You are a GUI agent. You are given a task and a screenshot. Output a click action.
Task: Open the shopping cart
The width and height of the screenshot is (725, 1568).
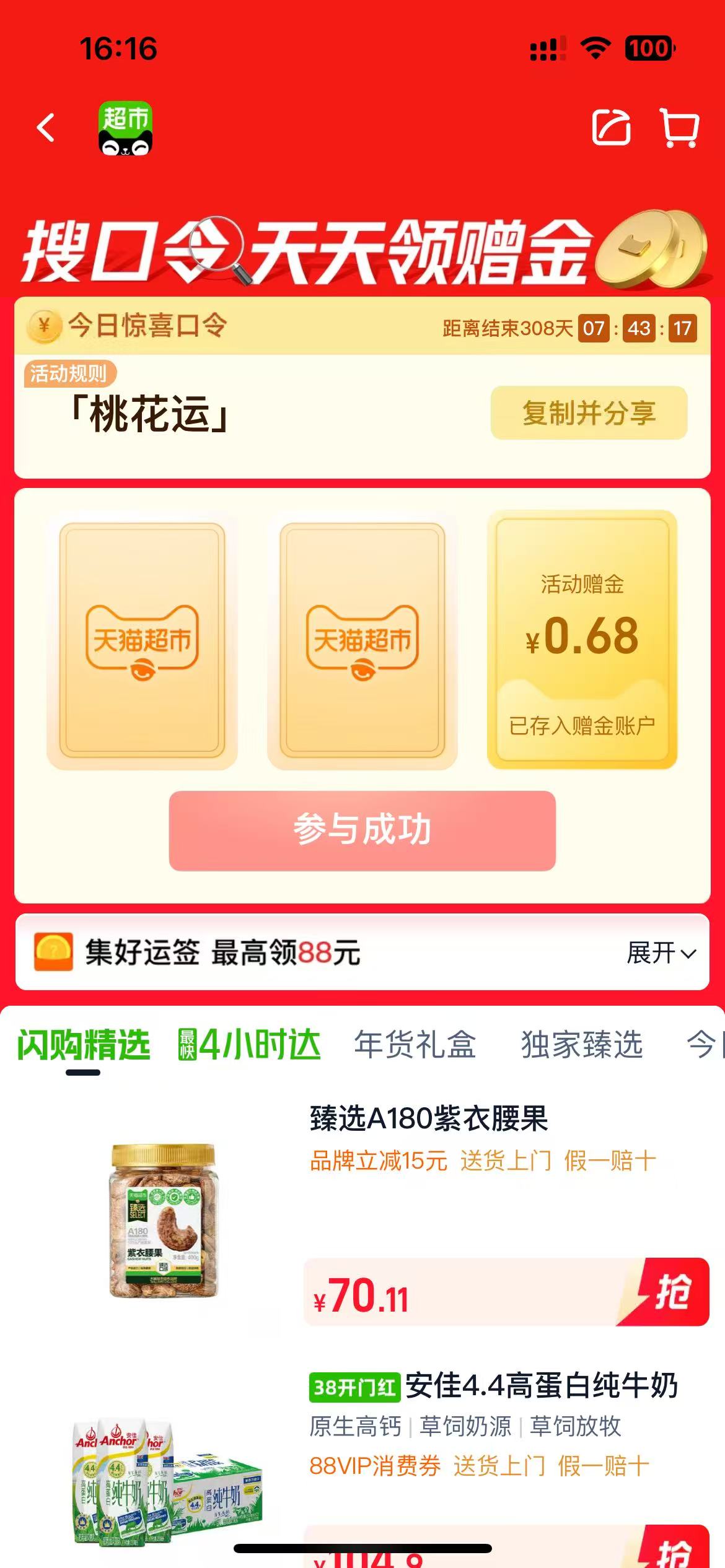click(679, 128)
